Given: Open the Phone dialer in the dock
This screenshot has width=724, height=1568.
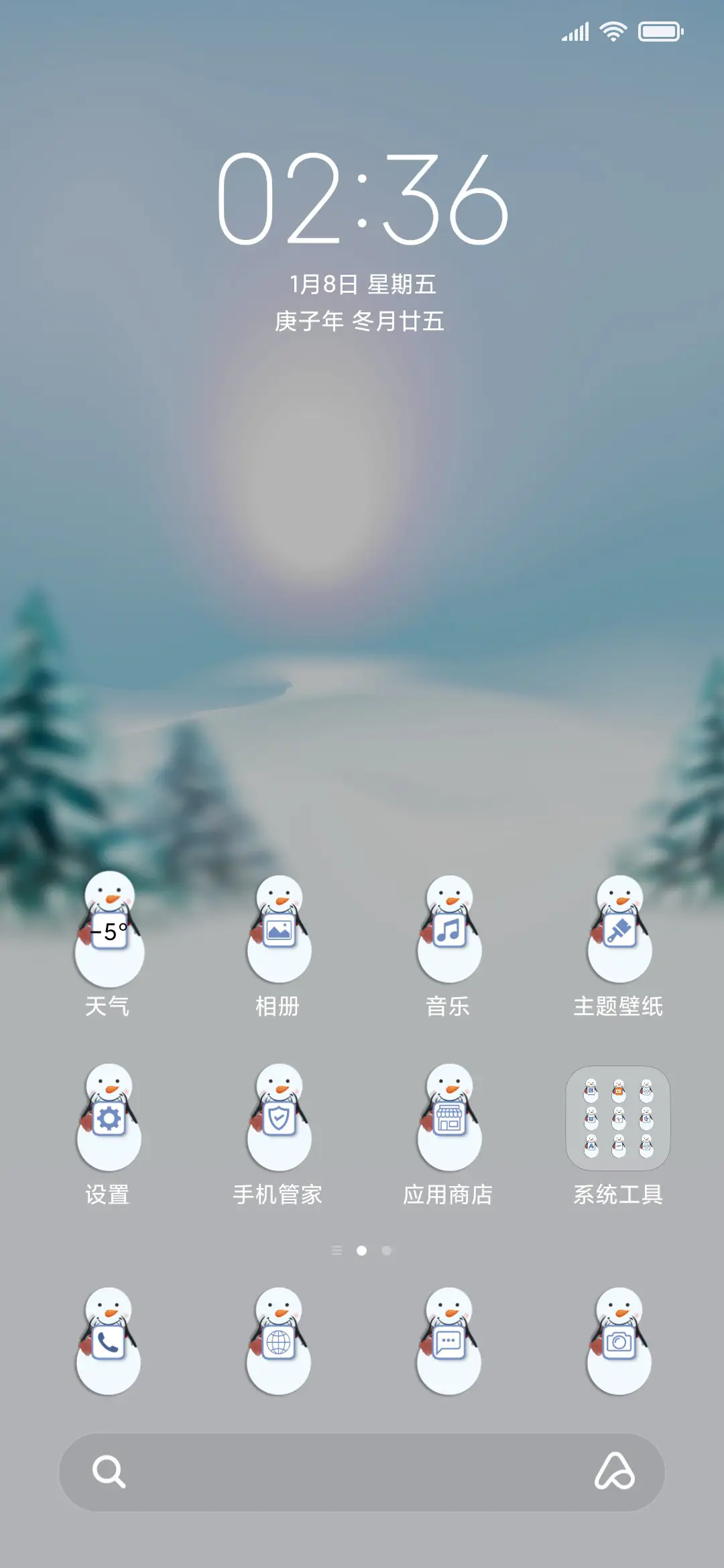Looking at the screenshot, I should point(109,1347).
